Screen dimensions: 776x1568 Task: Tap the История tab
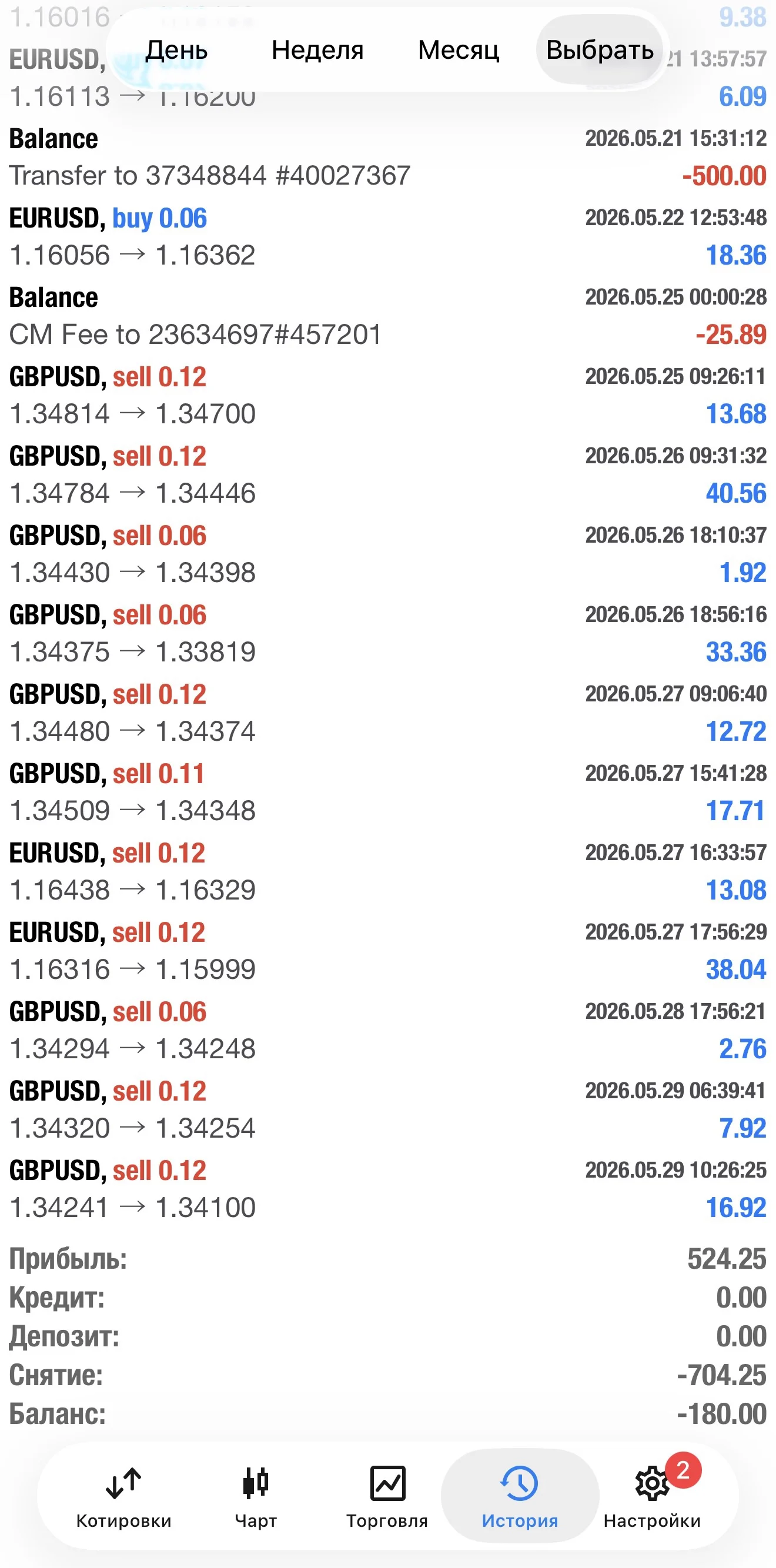(x=520, y=1497)
